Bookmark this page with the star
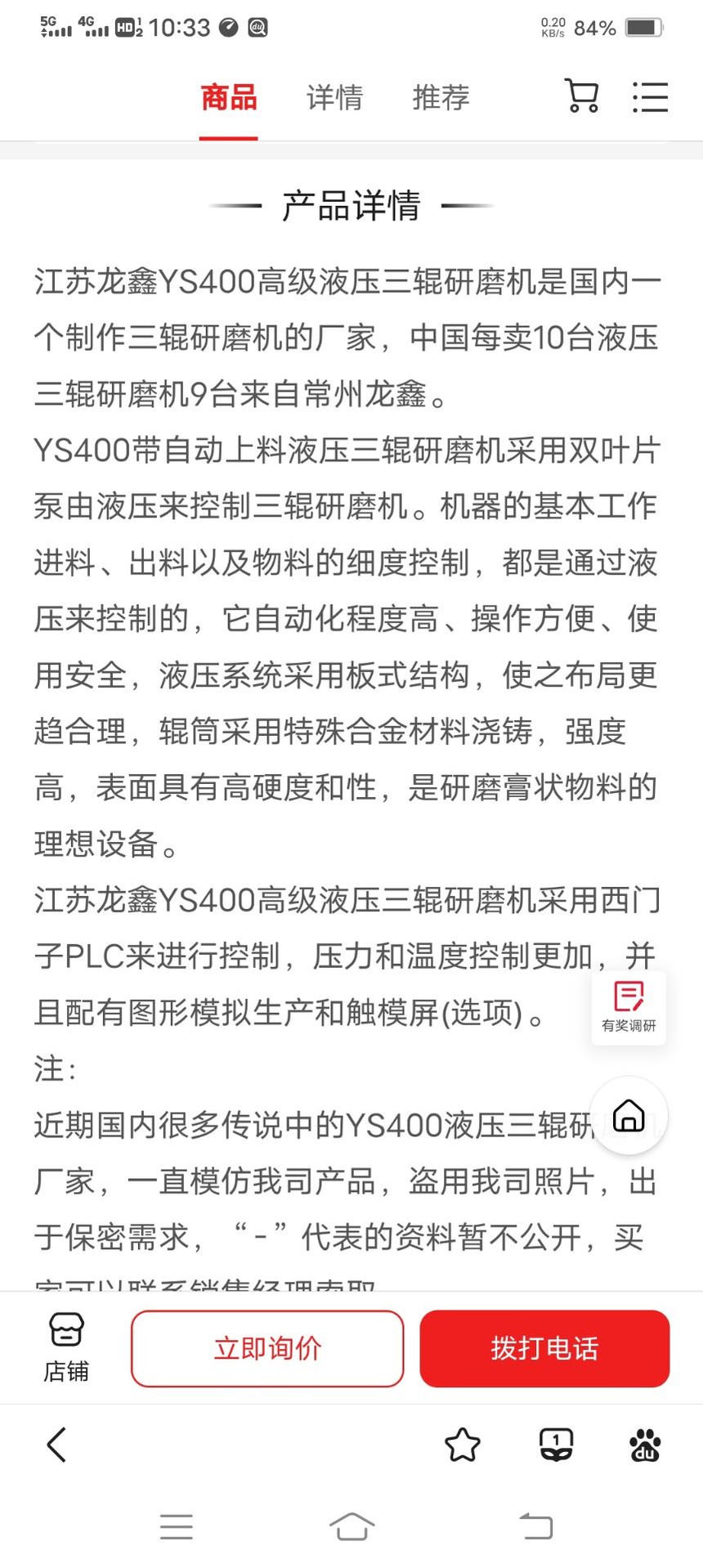Image resolution: width=703 pixels, height=1568 pixels. 462,1445
